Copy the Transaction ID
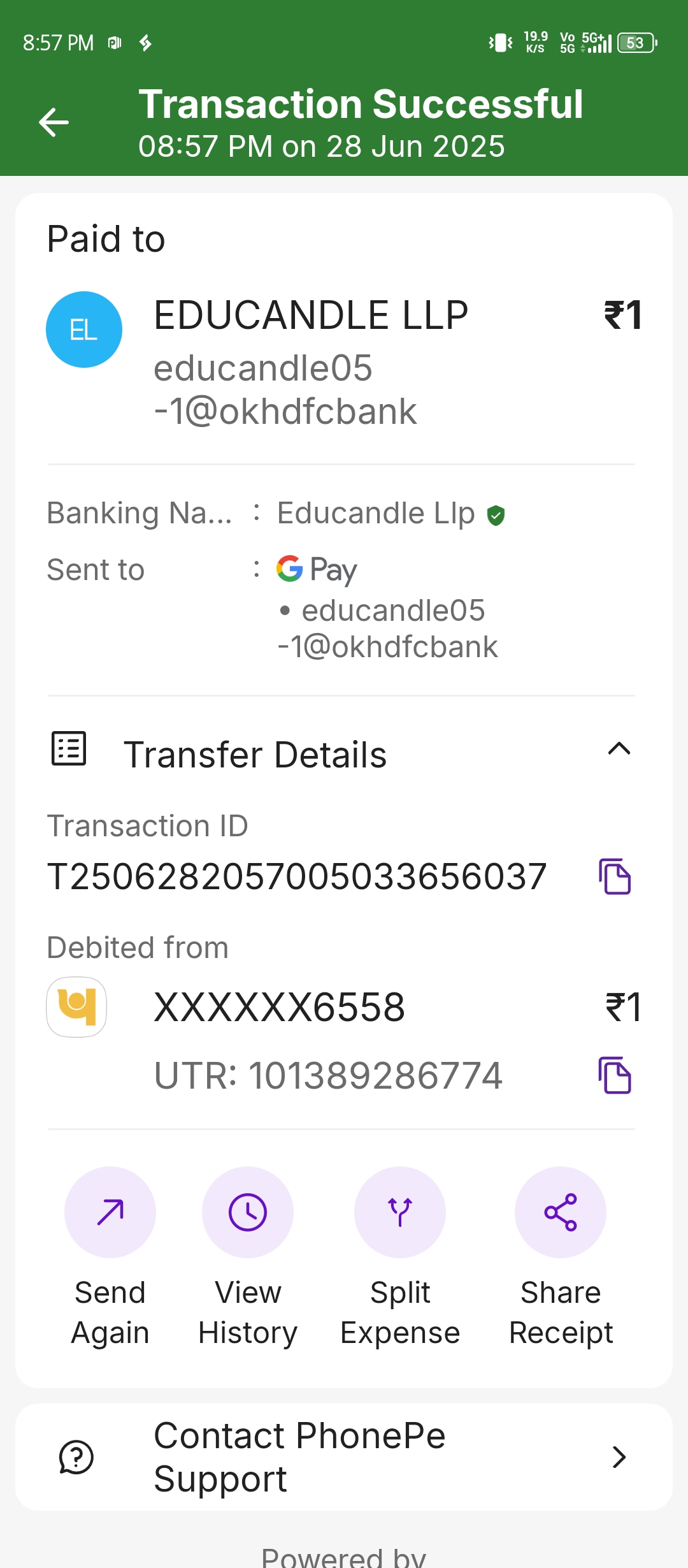The height and width of the screenshot is (1568, 688). [615, 877]
